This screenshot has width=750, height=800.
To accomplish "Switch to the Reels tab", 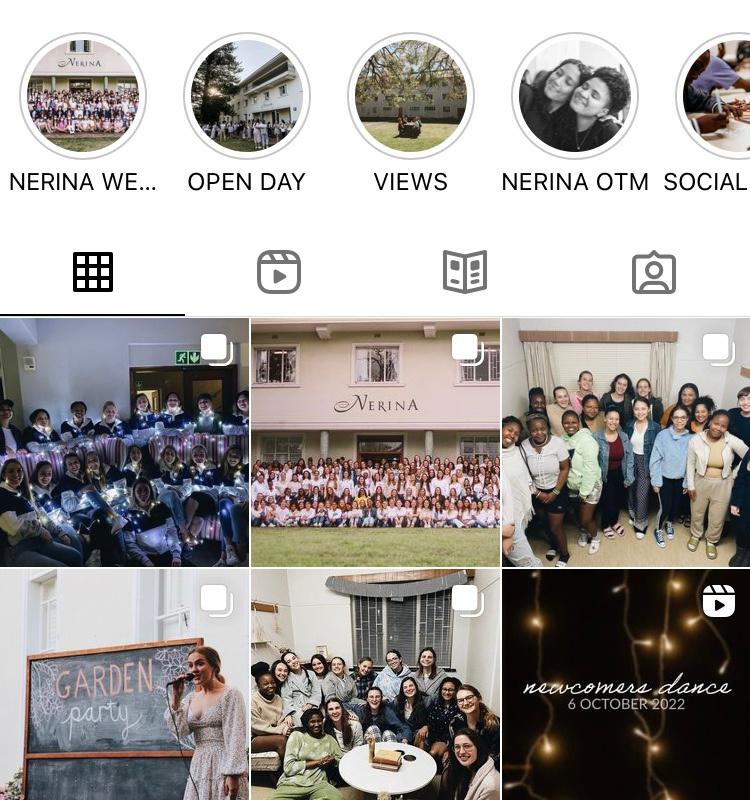I will [x=279, y=272].
